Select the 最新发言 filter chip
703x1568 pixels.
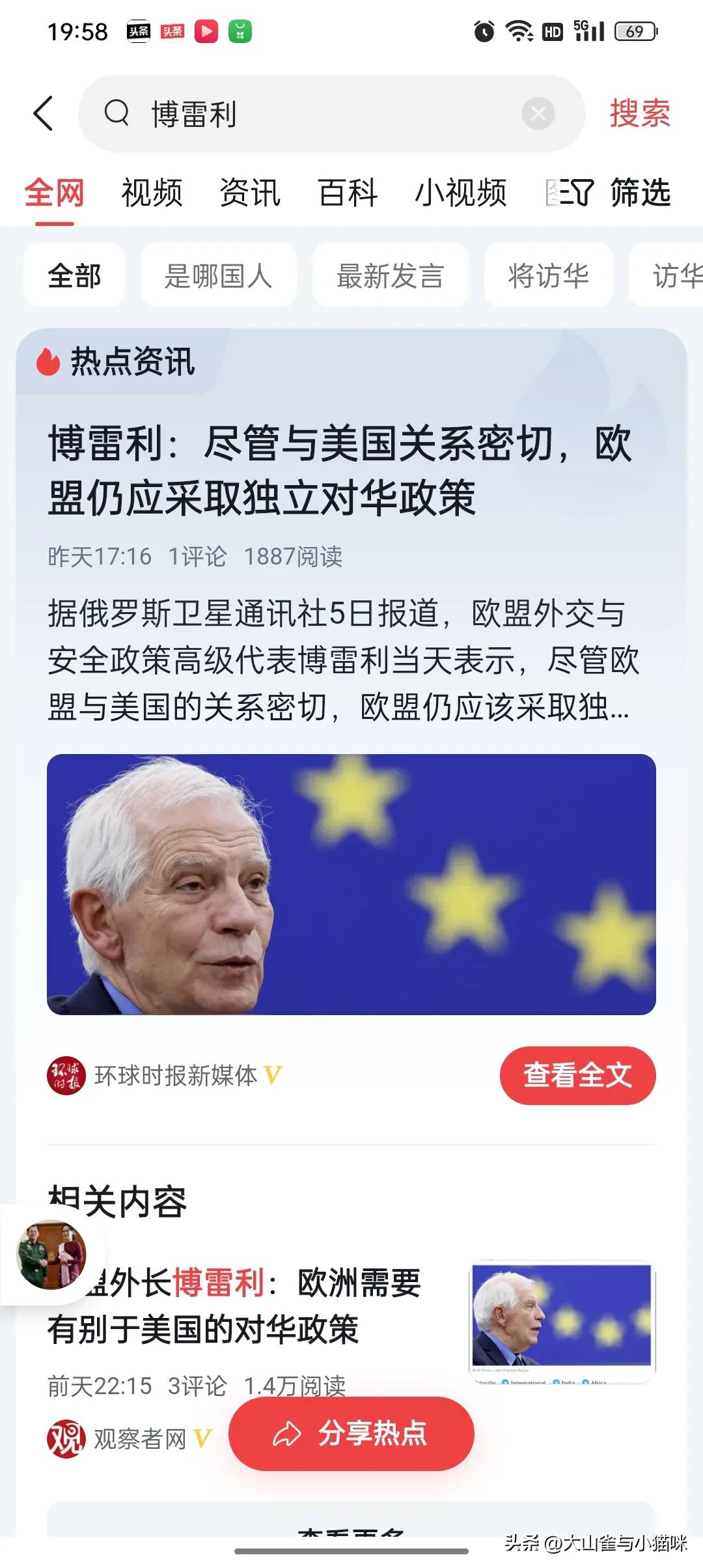(389, 274)
